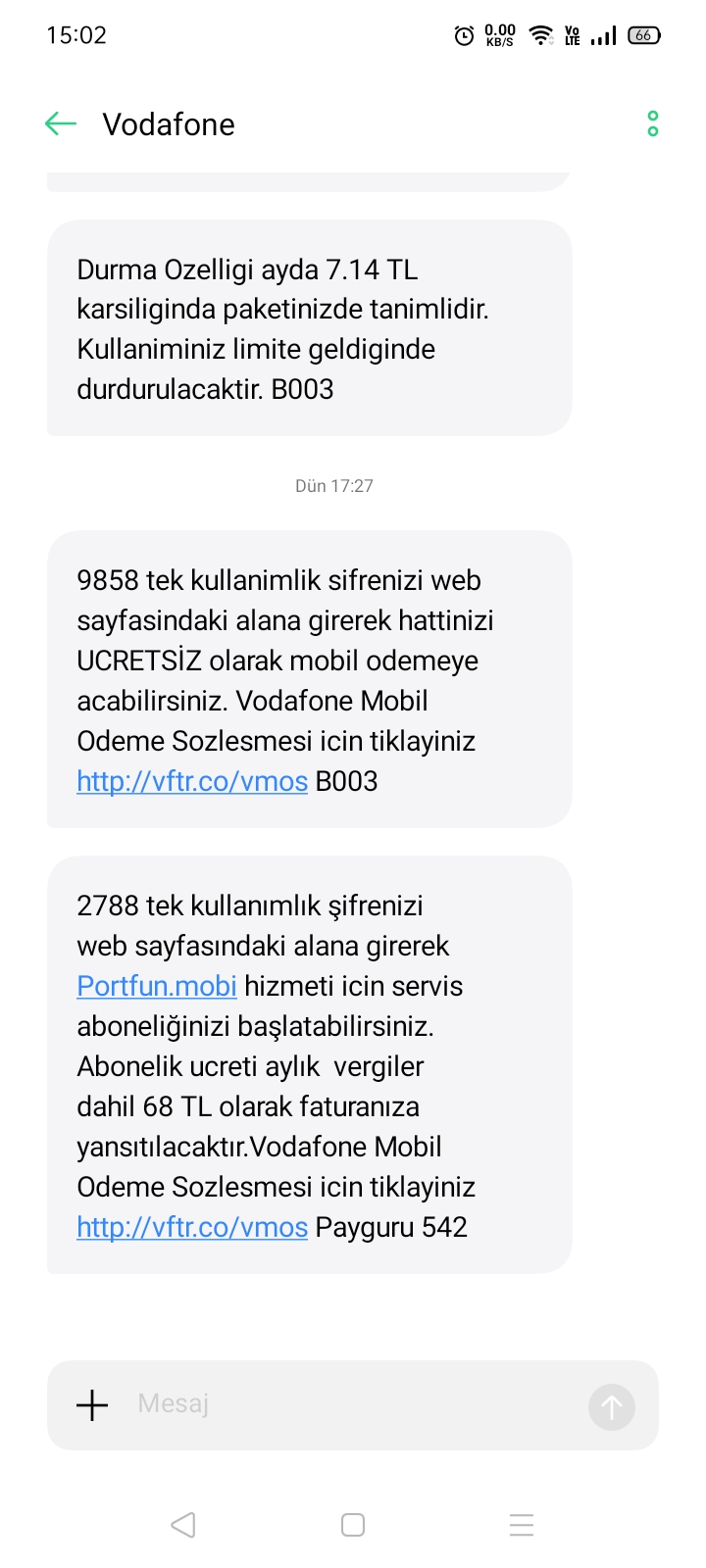Image resolution: width=706 pixels, height=1568 pixels.
Task: Open the Portfun.mobi link
Action: pyautogui.click(x=157, y=986)
